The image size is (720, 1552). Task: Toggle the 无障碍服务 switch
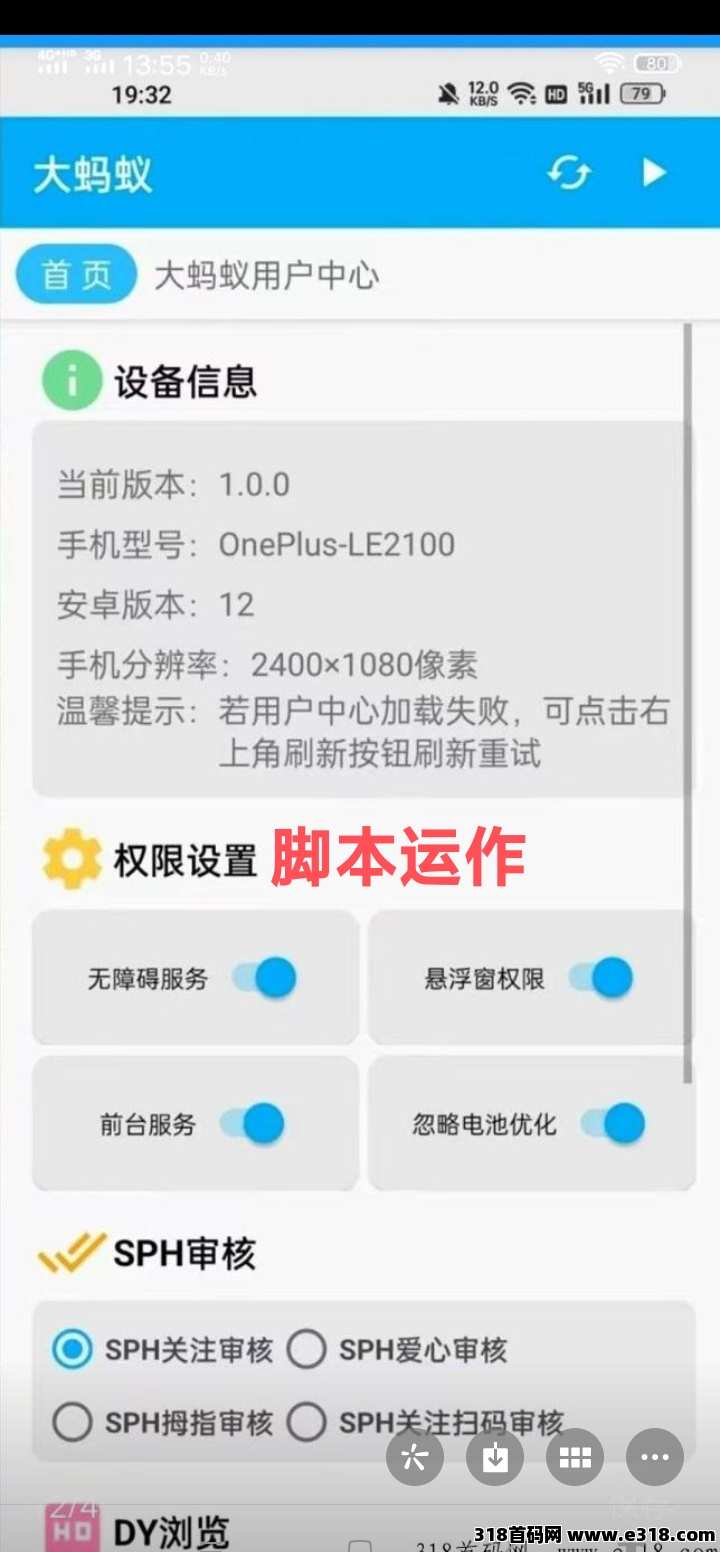265,978
